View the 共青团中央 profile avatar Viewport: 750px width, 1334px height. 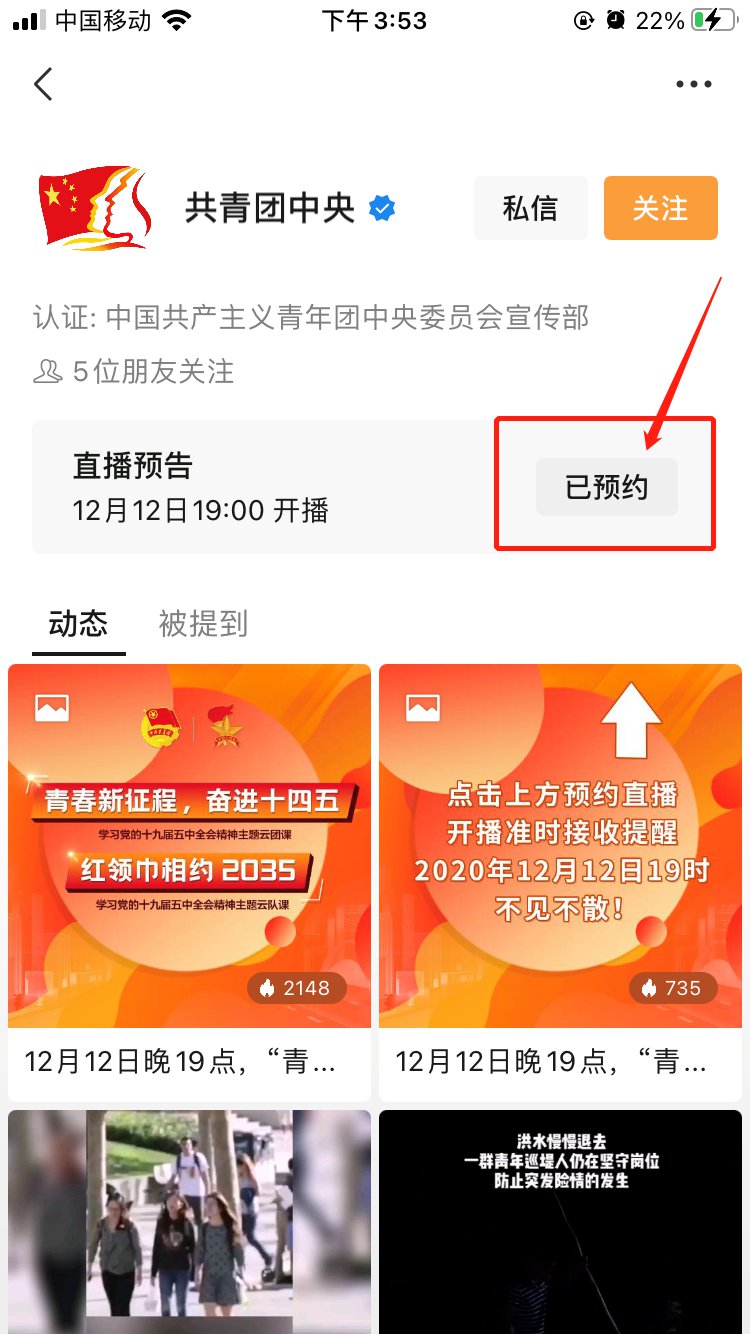(95, 208)
